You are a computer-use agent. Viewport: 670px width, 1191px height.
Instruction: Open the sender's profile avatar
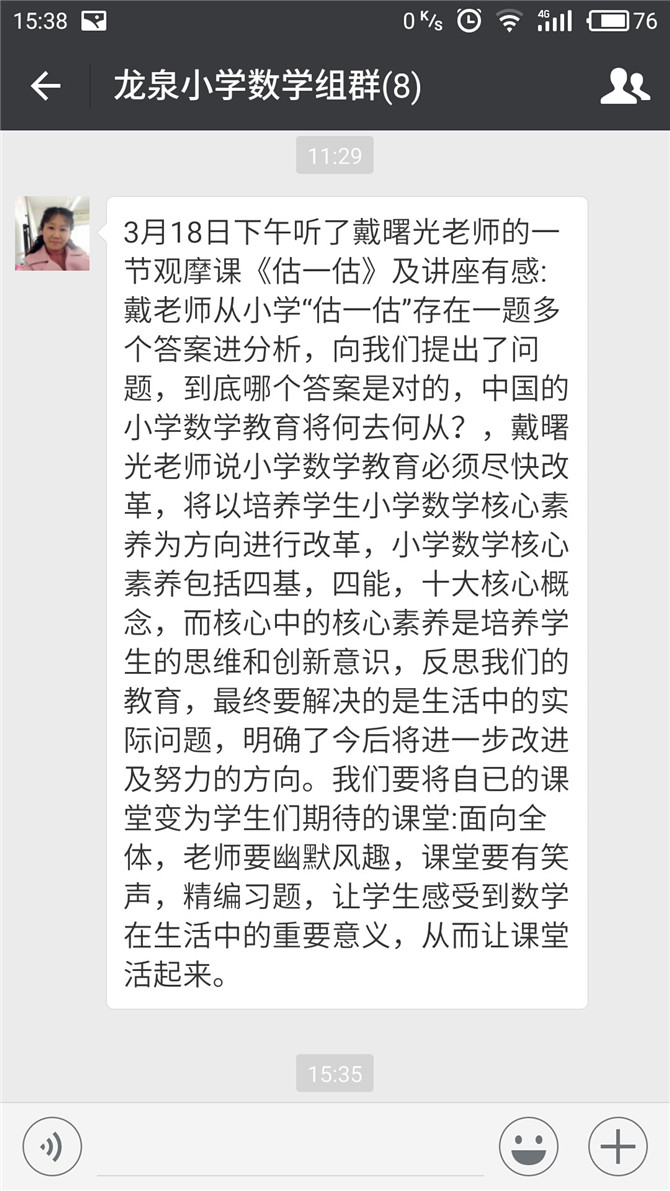pos(52,233)
